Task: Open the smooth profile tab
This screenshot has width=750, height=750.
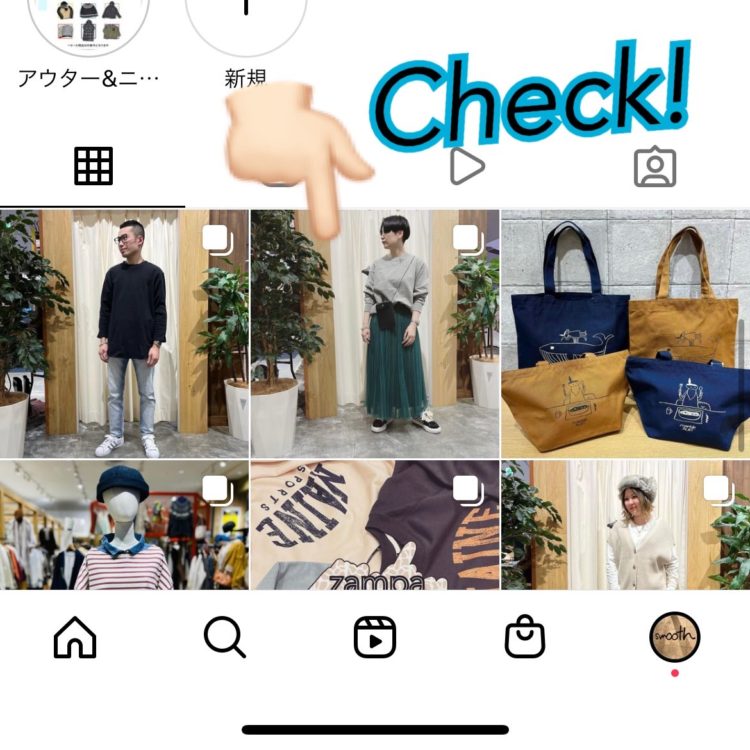Action: coord(674,637)
